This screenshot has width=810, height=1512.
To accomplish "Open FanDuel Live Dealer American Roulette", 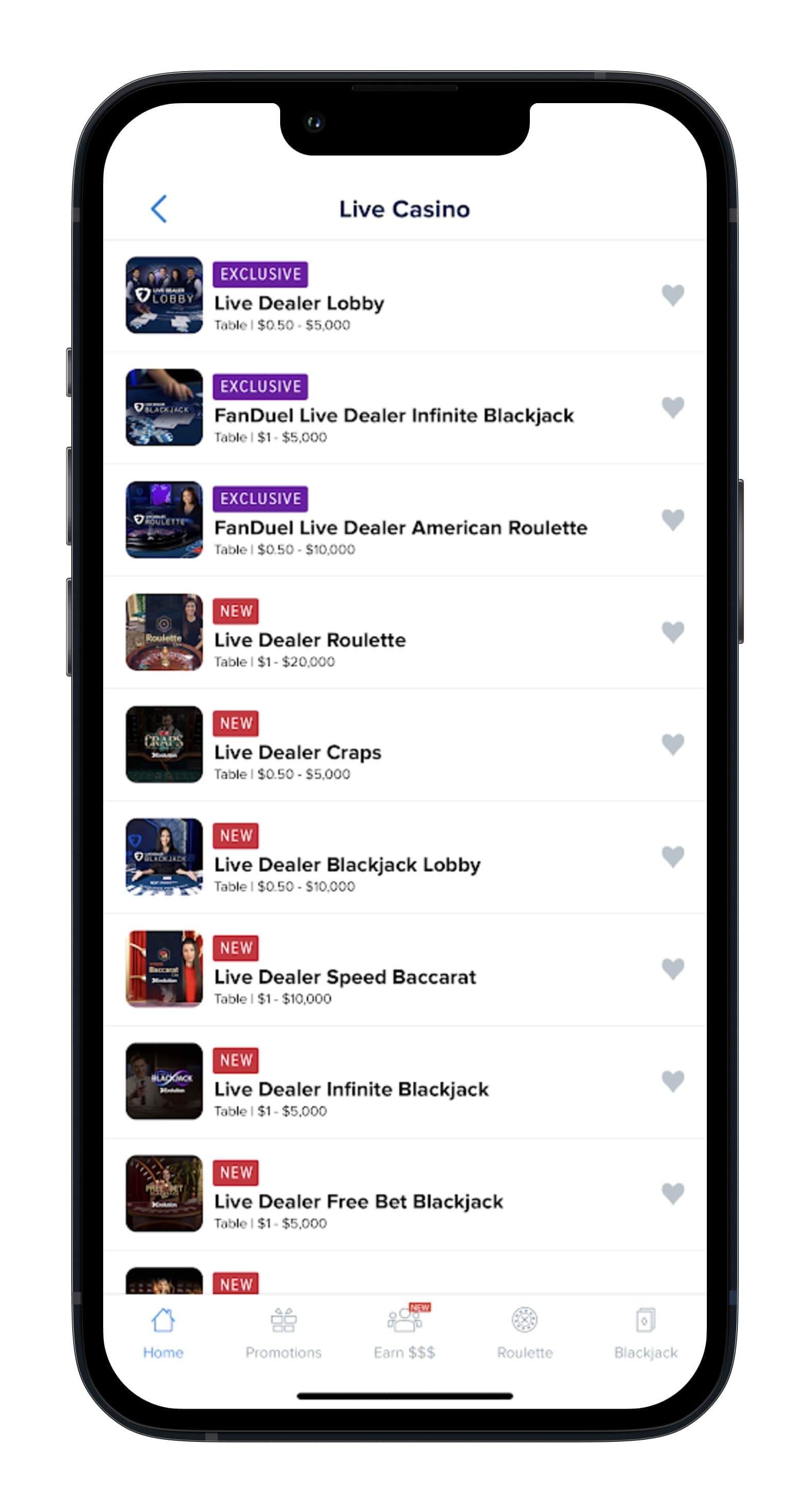I will coord(404,520).
